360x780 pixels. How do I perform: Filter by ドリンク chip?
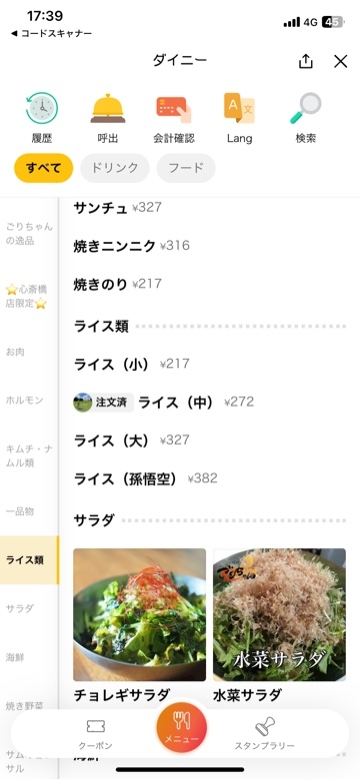[x=115, y=168]
